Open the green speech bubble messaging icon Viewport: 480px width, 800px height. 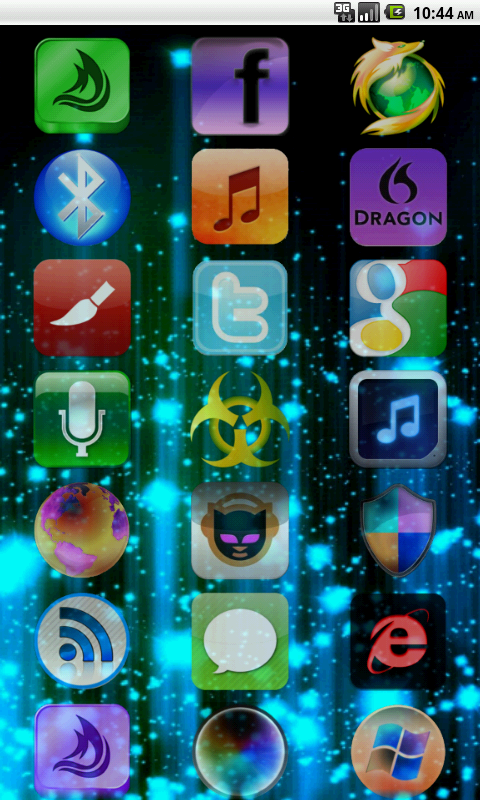240,641
